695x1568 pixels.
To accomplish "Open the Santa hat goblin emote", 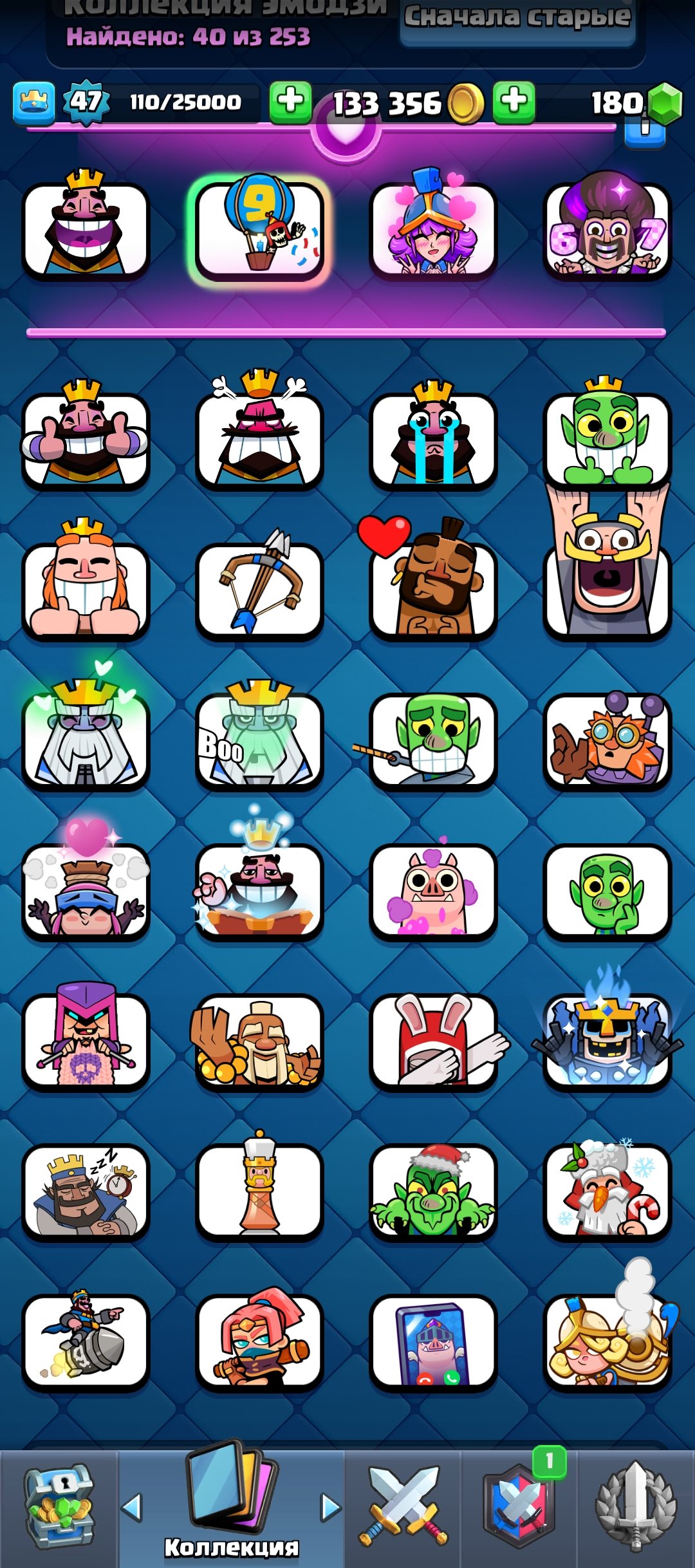I will click(433, 1191).
